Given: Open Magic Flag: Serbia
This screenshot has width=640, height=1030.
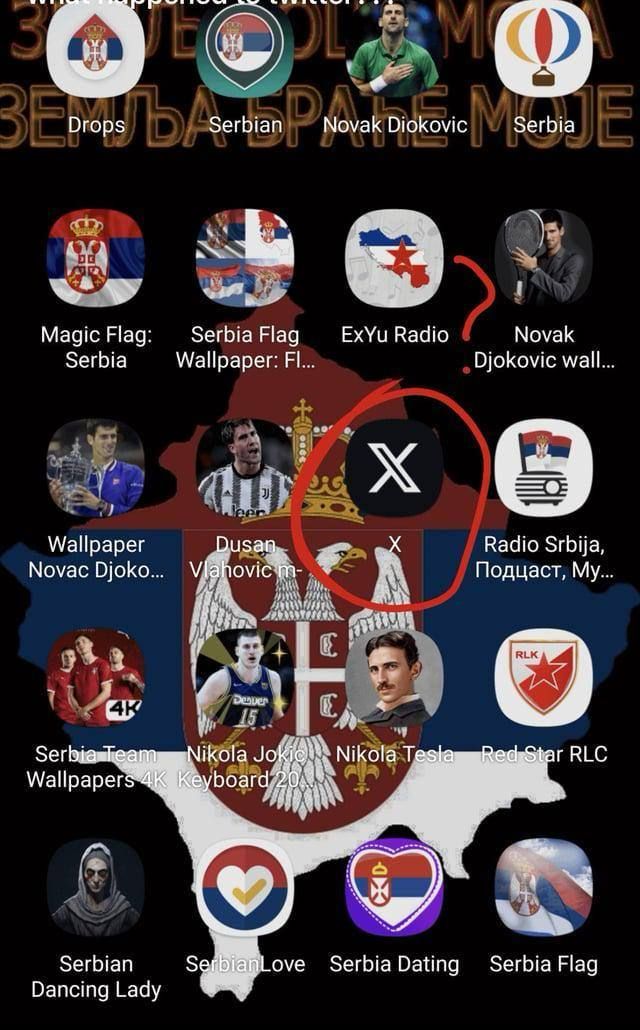Looking at the screenshot, I should (96, 258).
